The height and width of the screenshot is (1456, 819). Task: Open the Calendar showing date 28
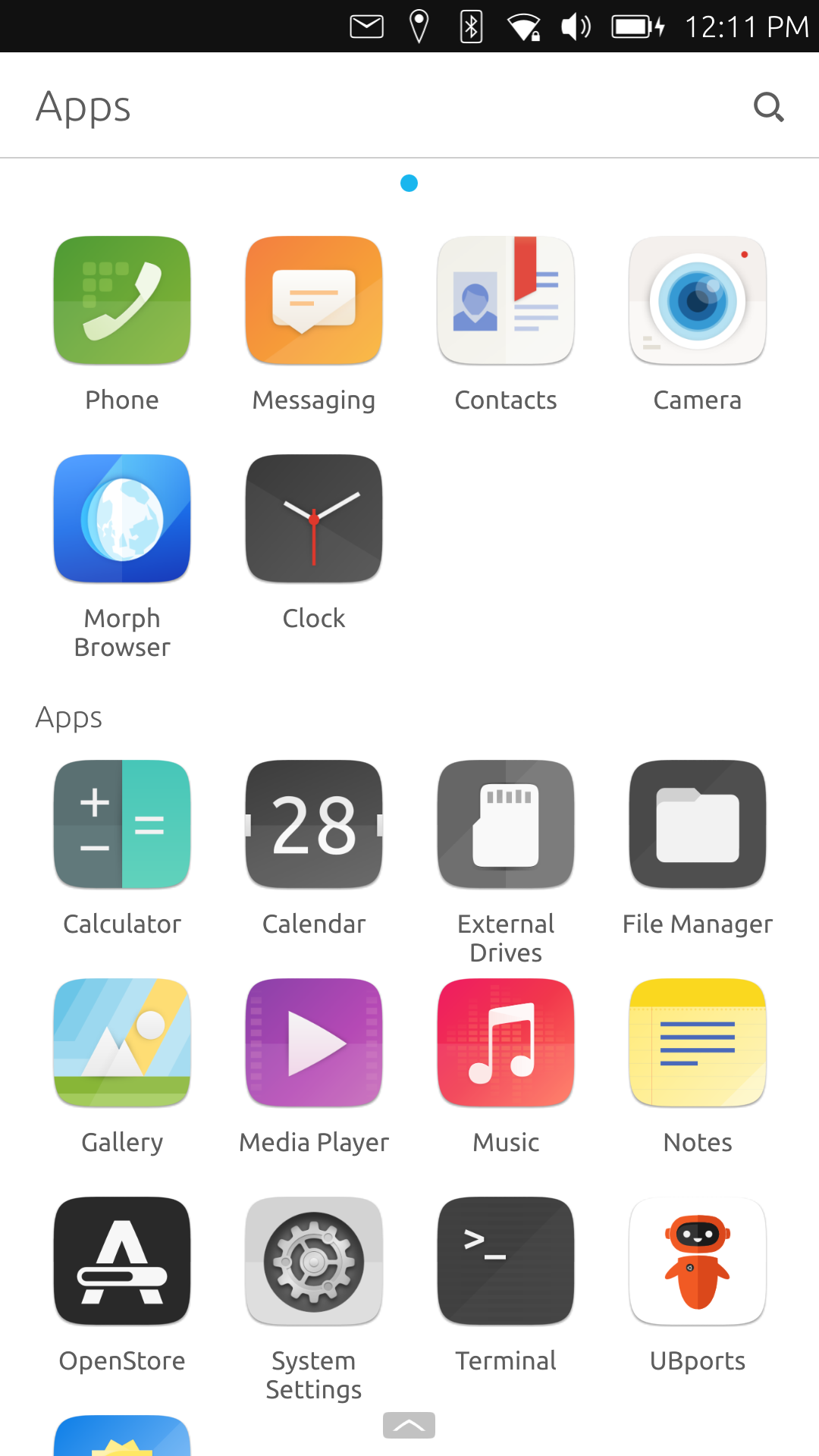tap(313, 824)
